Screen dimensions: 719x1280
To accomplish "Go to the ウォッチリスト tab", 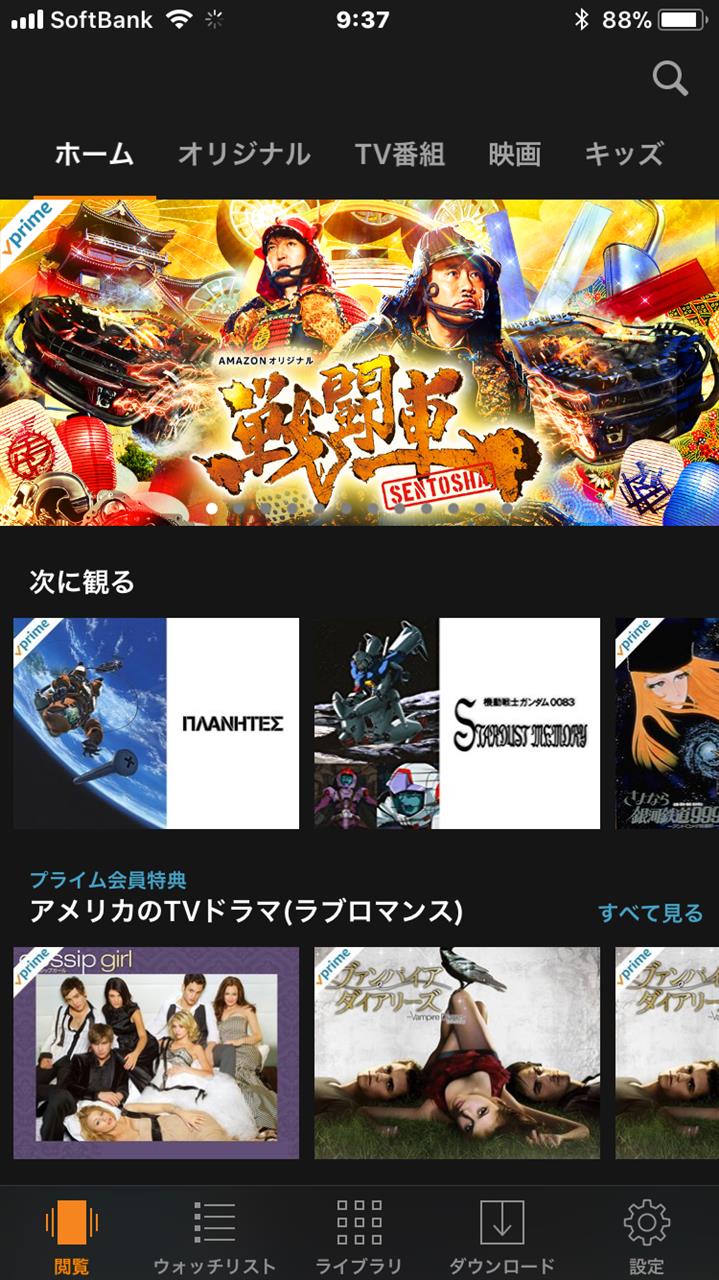I will point(214,1236).
